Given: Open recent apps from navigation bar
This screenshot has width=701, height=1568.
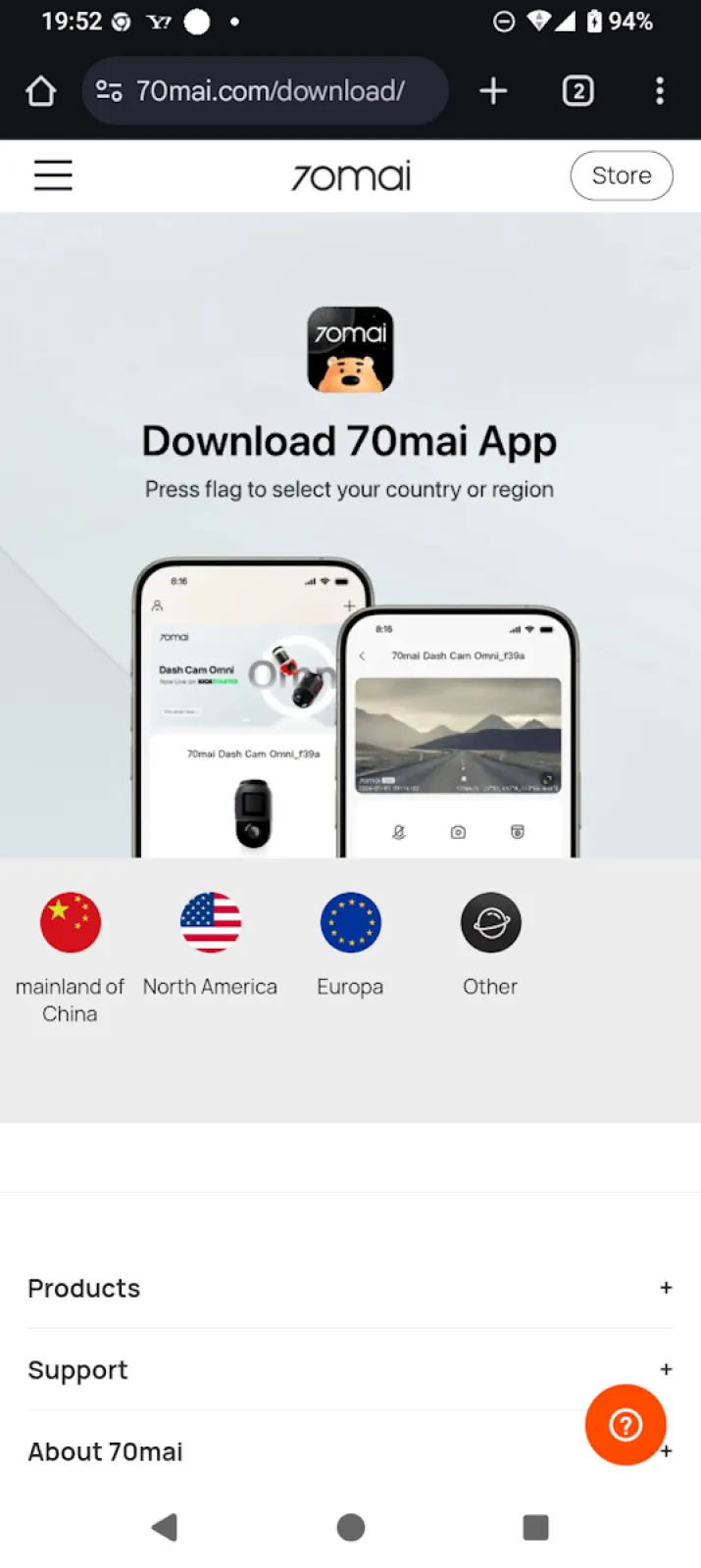Looking at the screenshot, I should point(535,1526).
